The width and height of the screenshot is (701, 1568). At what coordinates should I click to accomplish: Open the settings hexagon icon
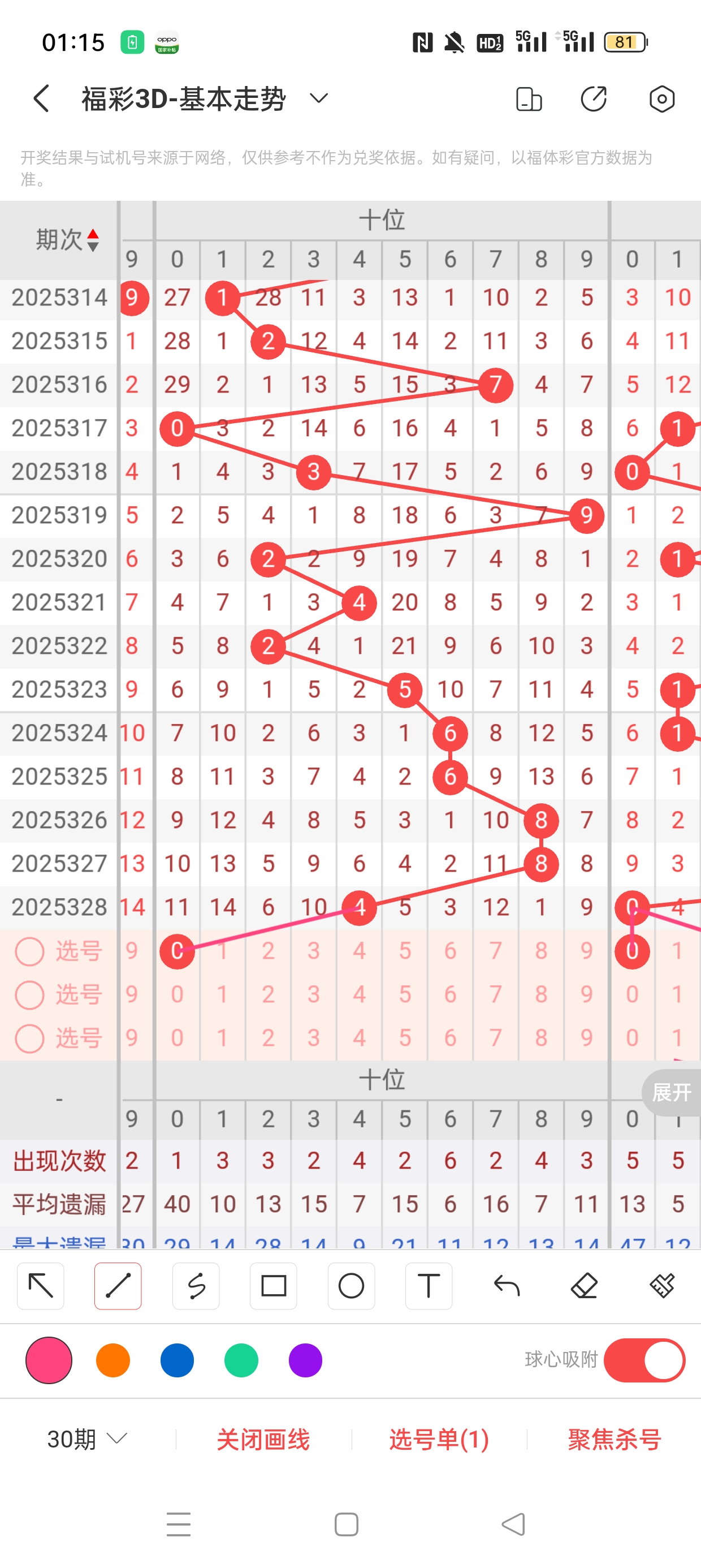tap(661, 98)
